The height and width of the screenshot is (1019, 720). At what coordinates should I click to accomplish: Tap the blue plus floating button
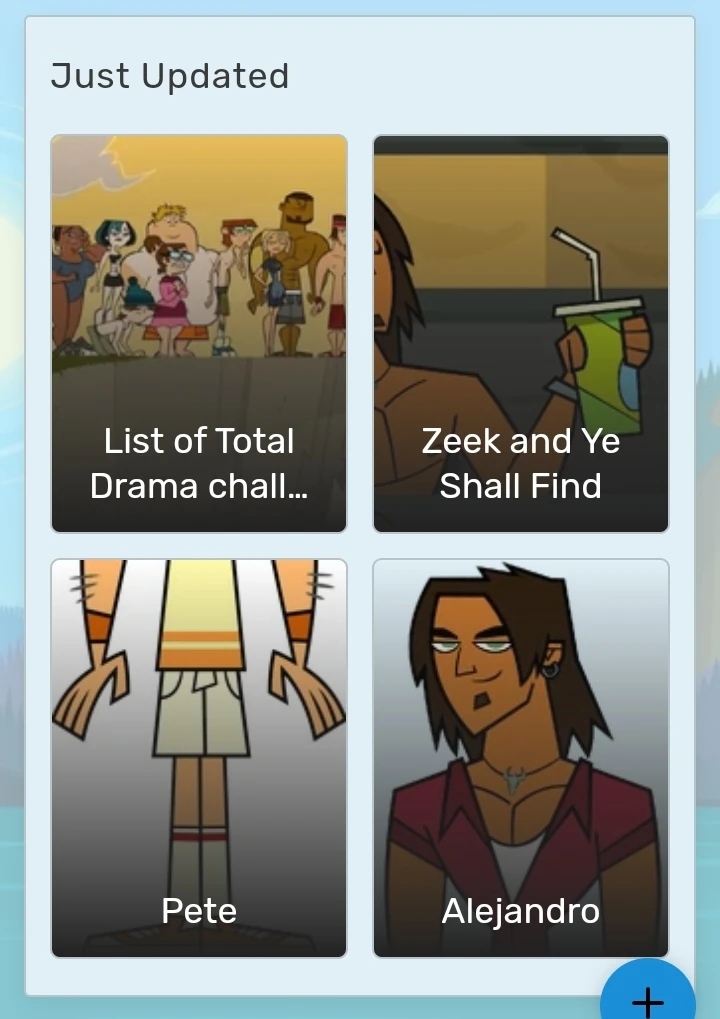tap(648, 996)
